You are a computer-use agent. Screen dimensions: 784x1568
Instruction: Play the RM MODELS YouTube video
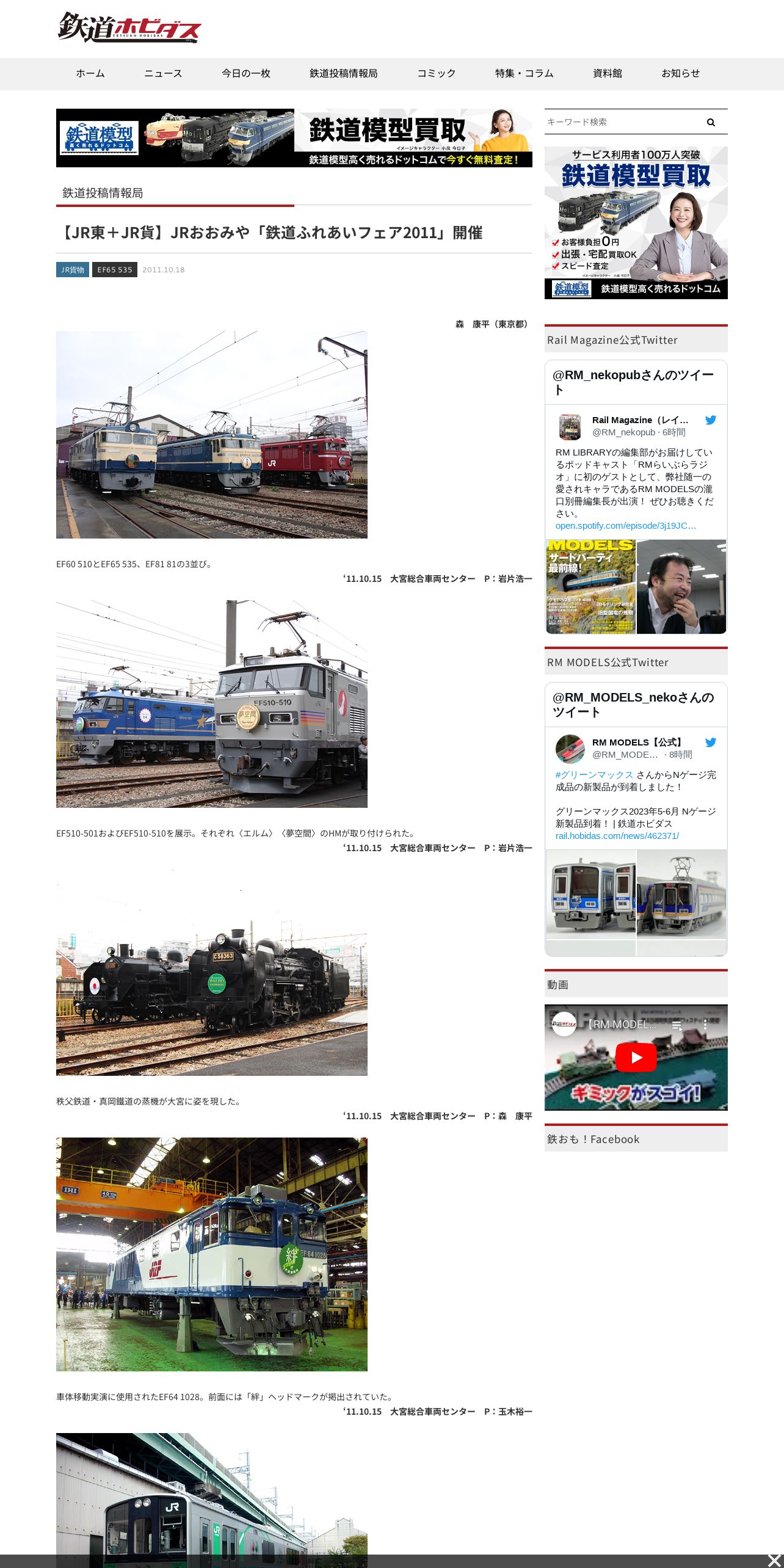[636, 1058]
